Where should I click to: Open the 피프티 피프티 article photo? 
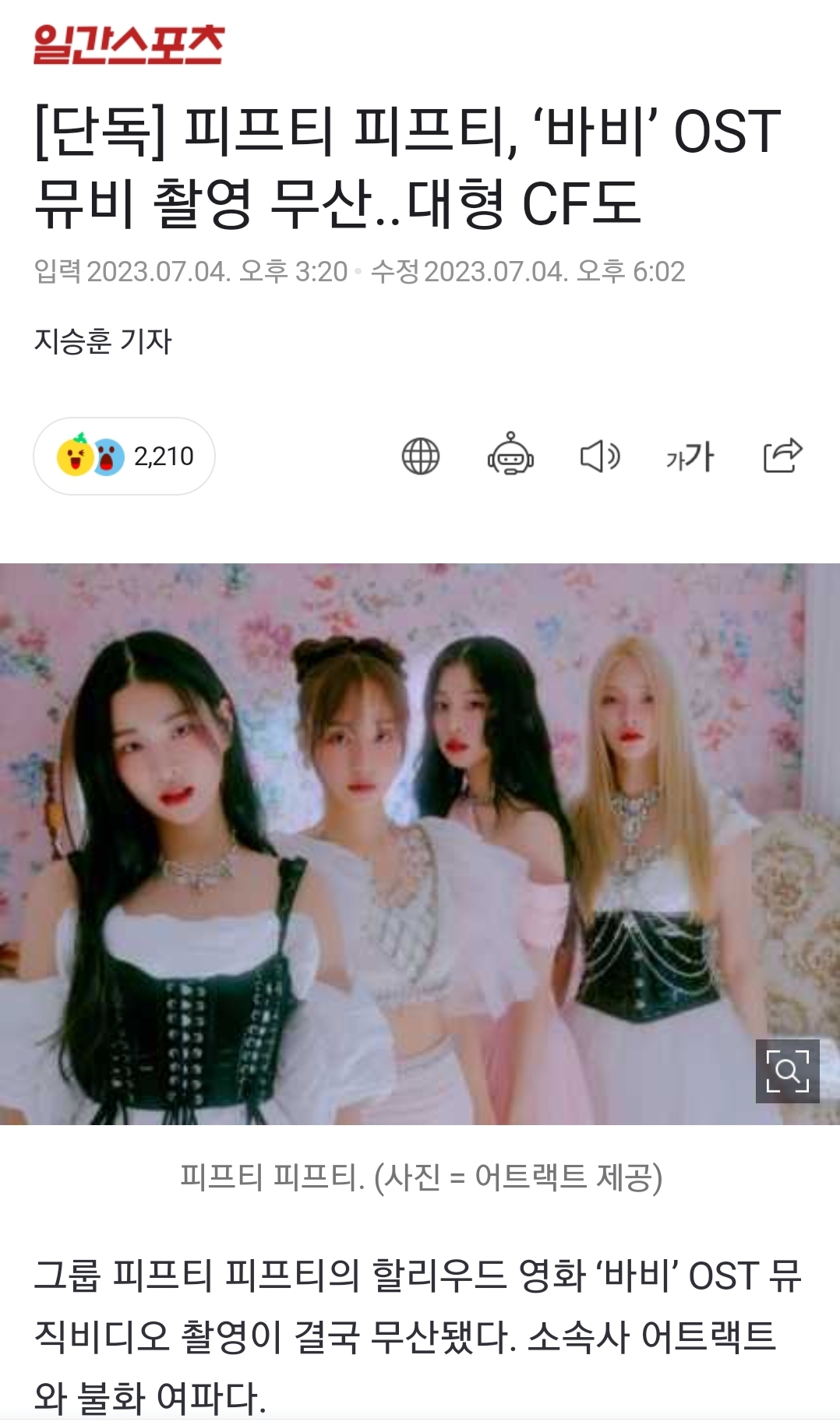pos(420,844)
